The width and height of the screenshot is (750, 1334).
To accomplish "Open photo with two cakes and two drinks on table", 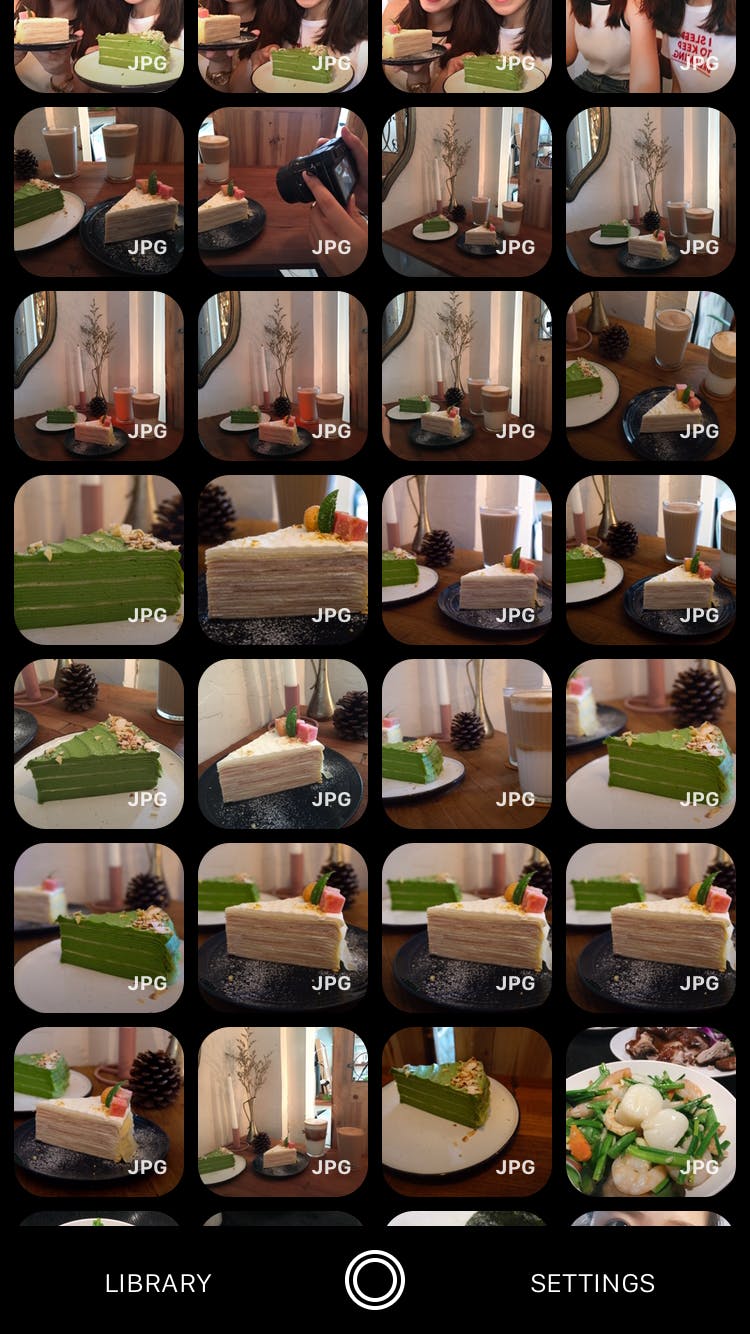I will pyautogui.click(x=99, y=191).
